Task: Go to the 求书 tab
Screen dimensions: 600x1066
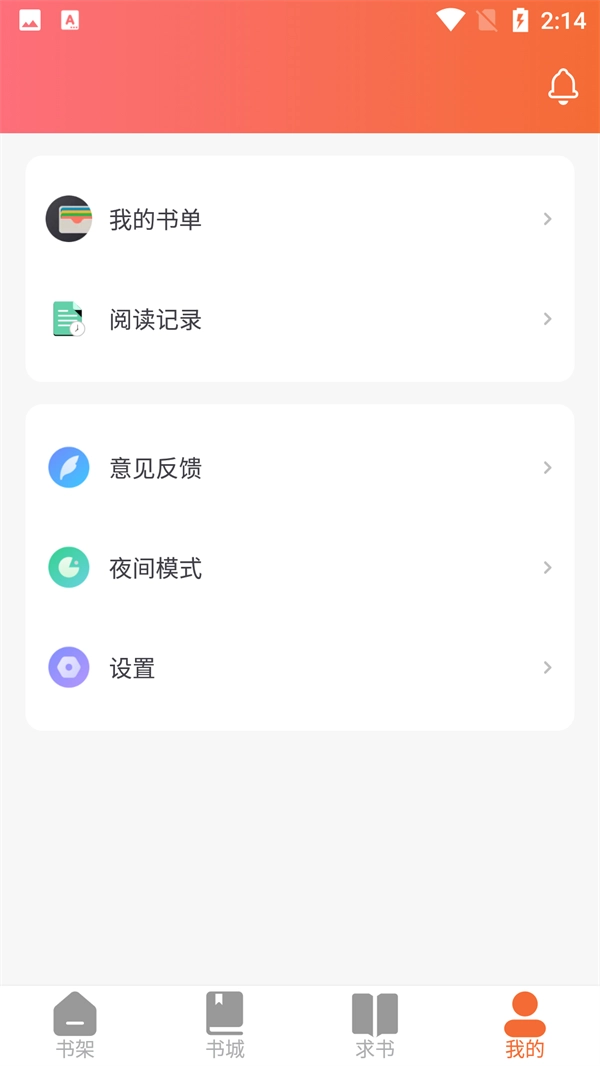Action: [x=375, y=1025]
